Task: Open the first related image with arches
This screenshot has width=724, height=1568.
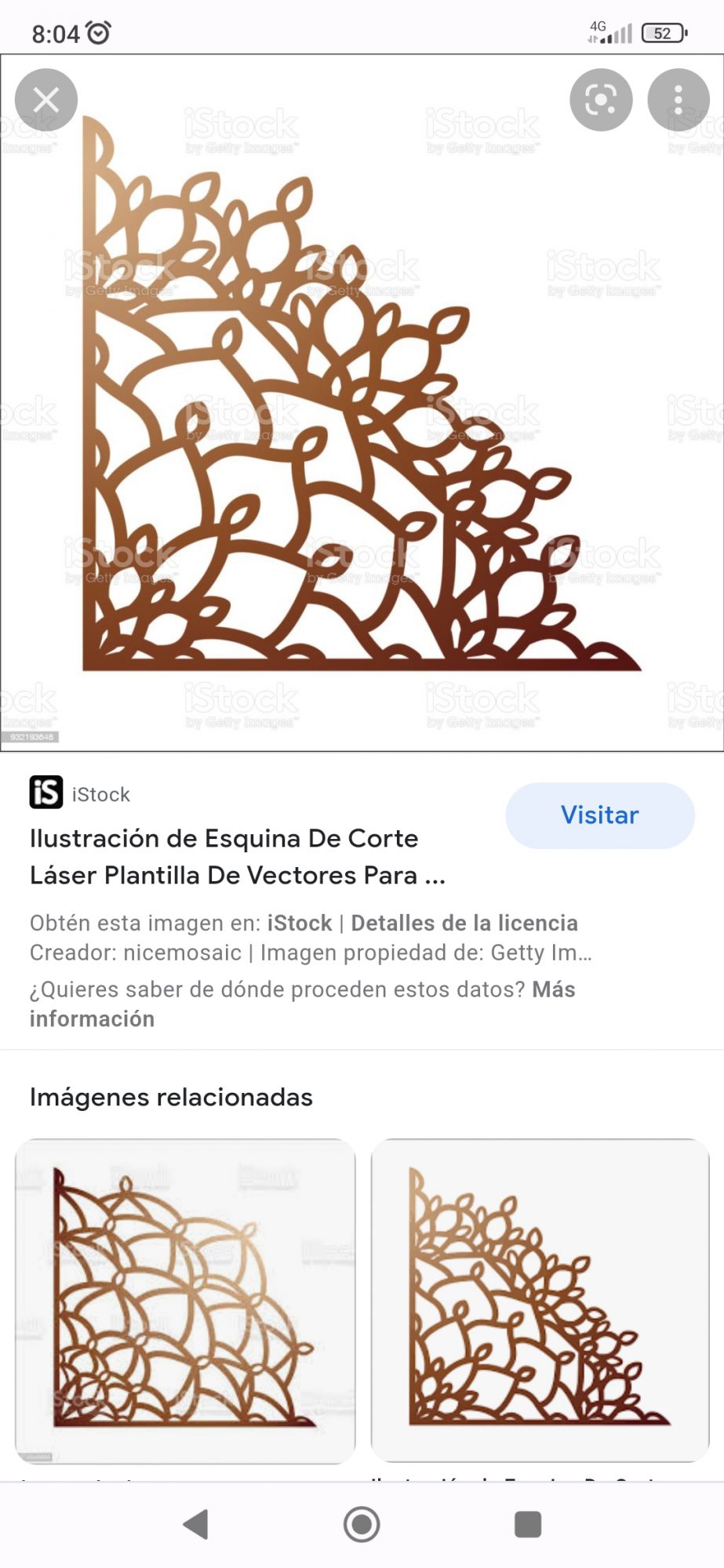Action: tap(185, 1300)
